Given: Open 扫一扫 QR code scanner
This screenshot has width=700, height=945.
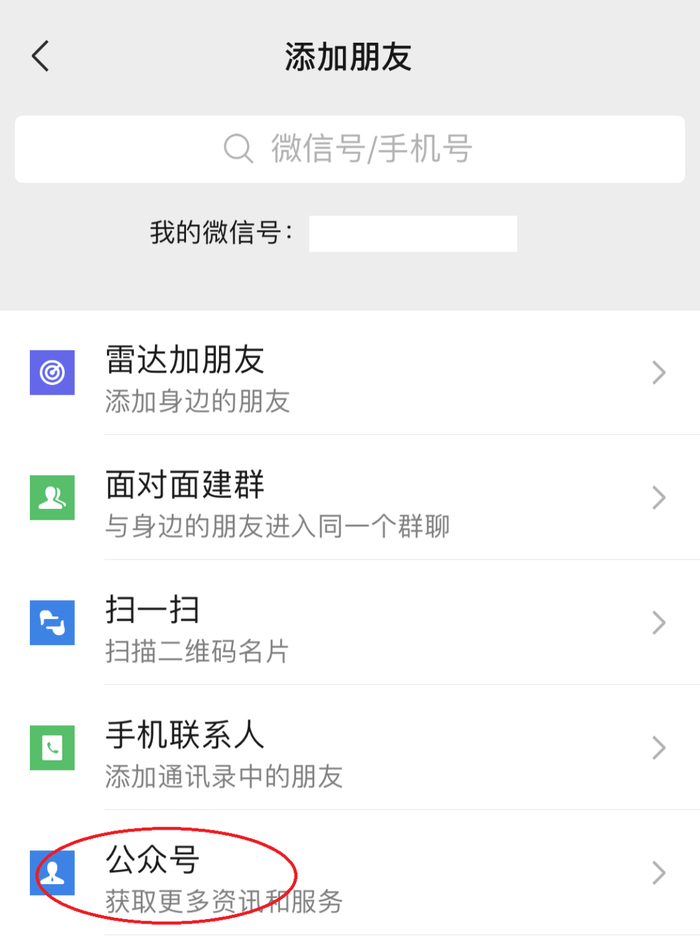Looking at the screenshot, I should pyautogui.click(x=350, y=623).
